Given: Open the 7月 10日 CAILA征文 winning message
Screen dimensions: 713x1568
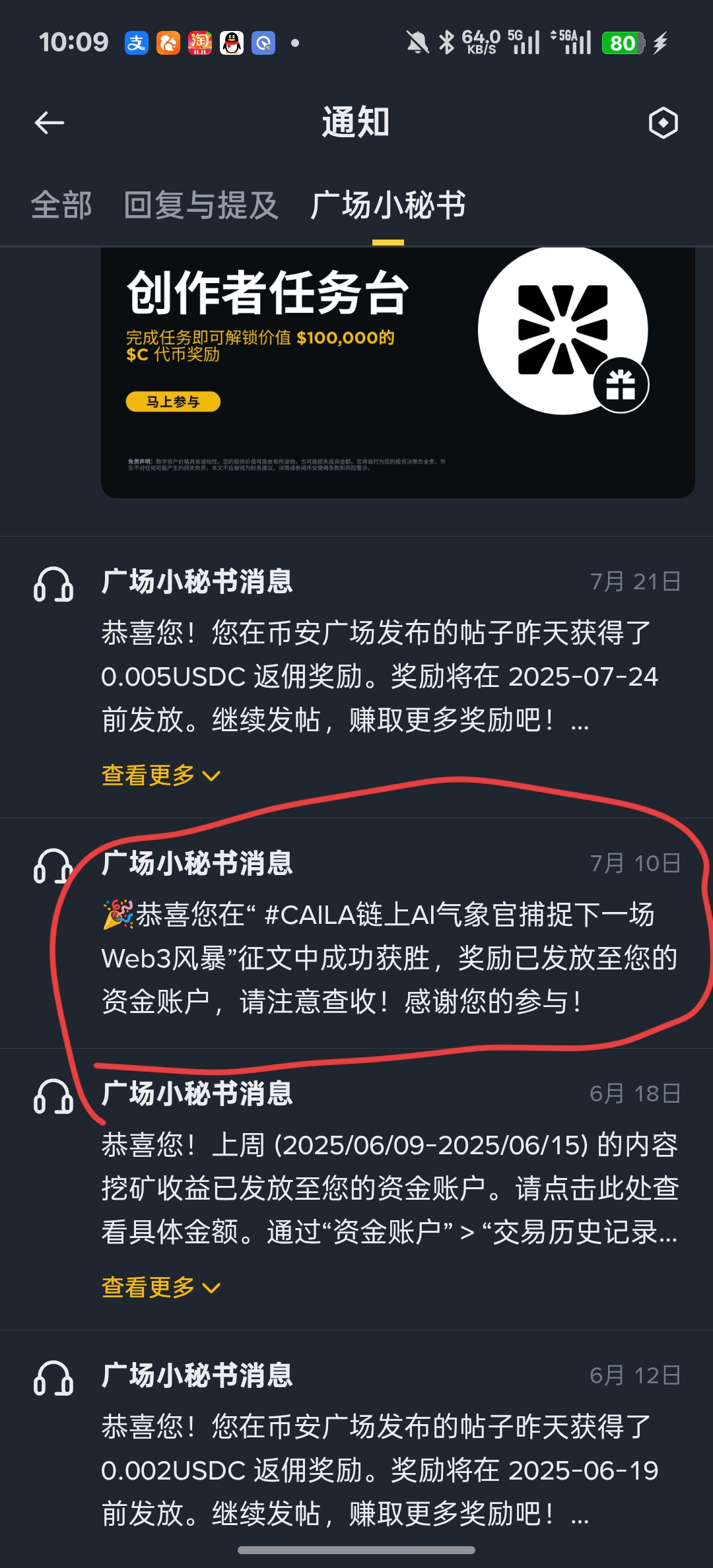Looking at the screenshot, I should coord(390,957).
